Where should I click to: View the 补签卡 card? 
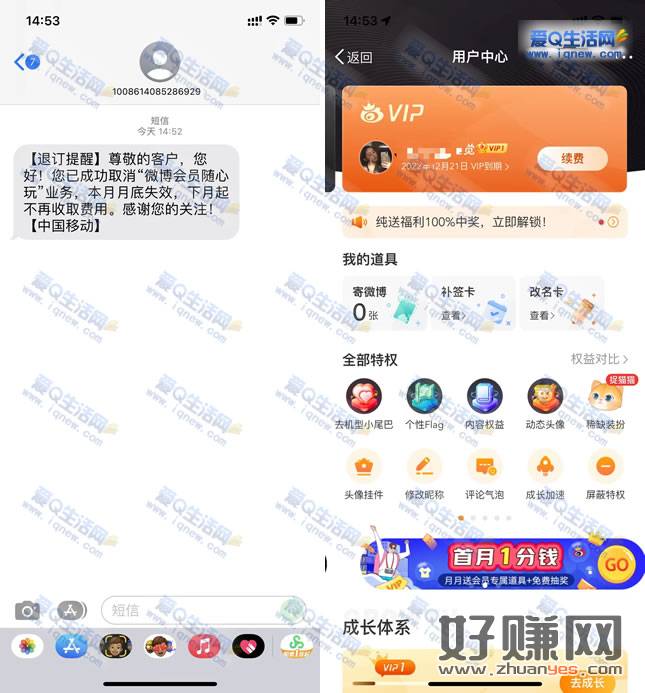[476, 303]
